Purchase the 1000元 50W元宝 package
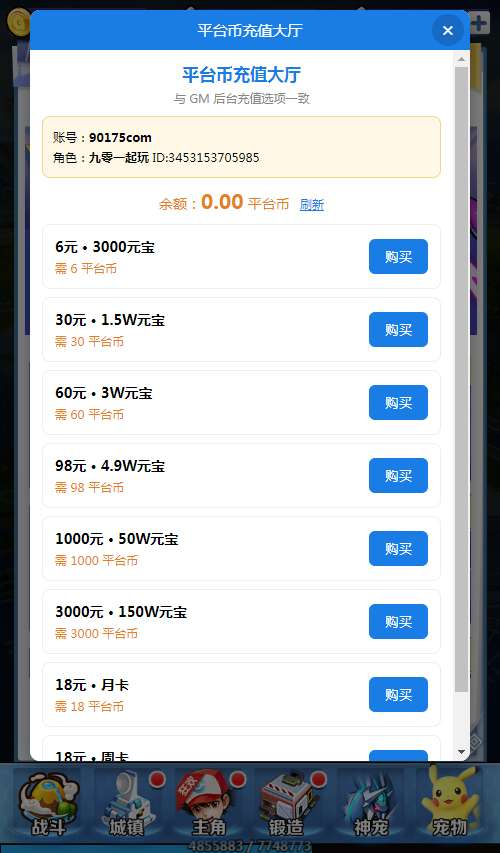Screen dimensions: 500x853 (x=398, y=548)
